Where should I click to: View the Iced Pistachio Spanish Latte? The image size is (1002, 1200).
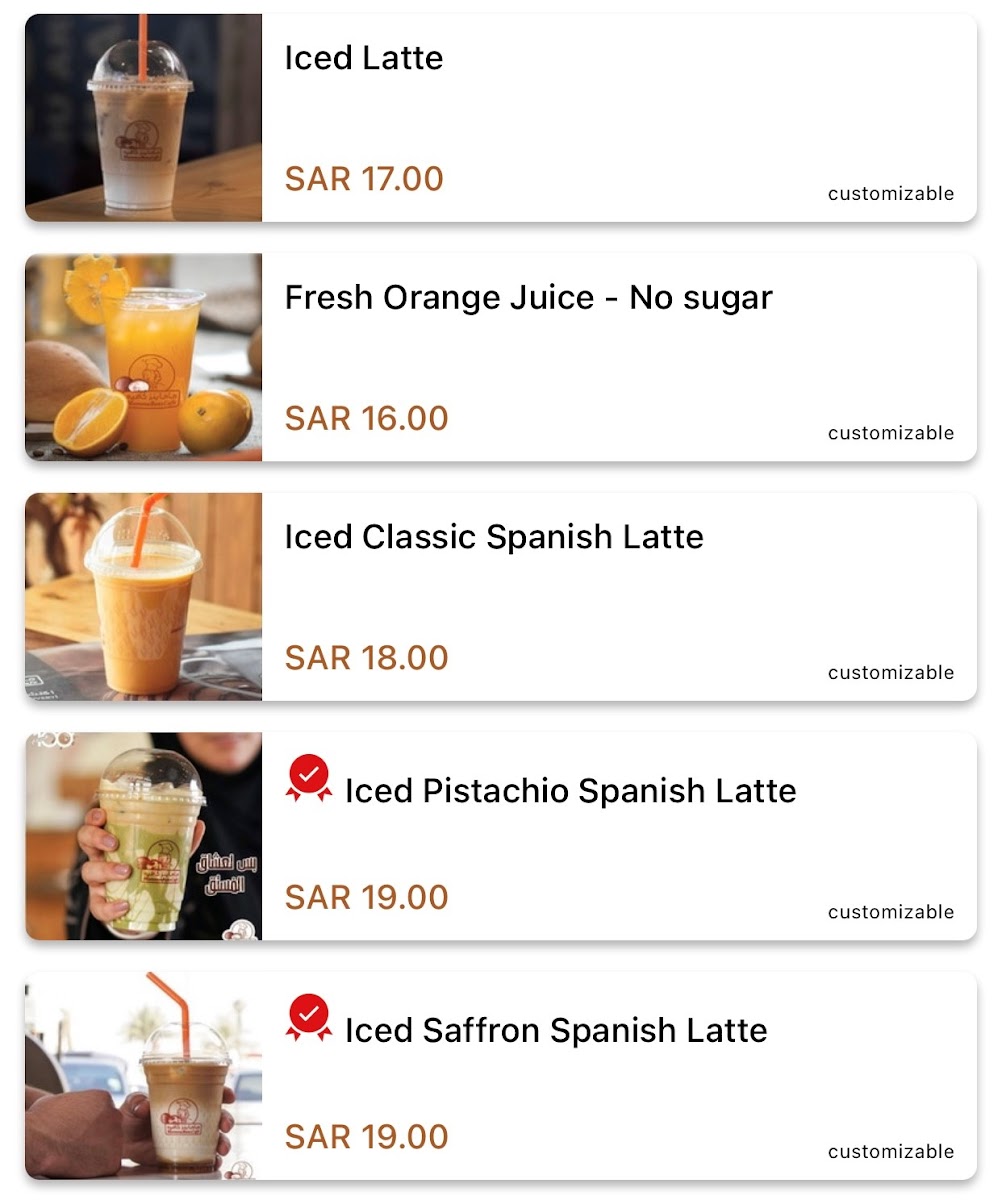coord(500,836)
